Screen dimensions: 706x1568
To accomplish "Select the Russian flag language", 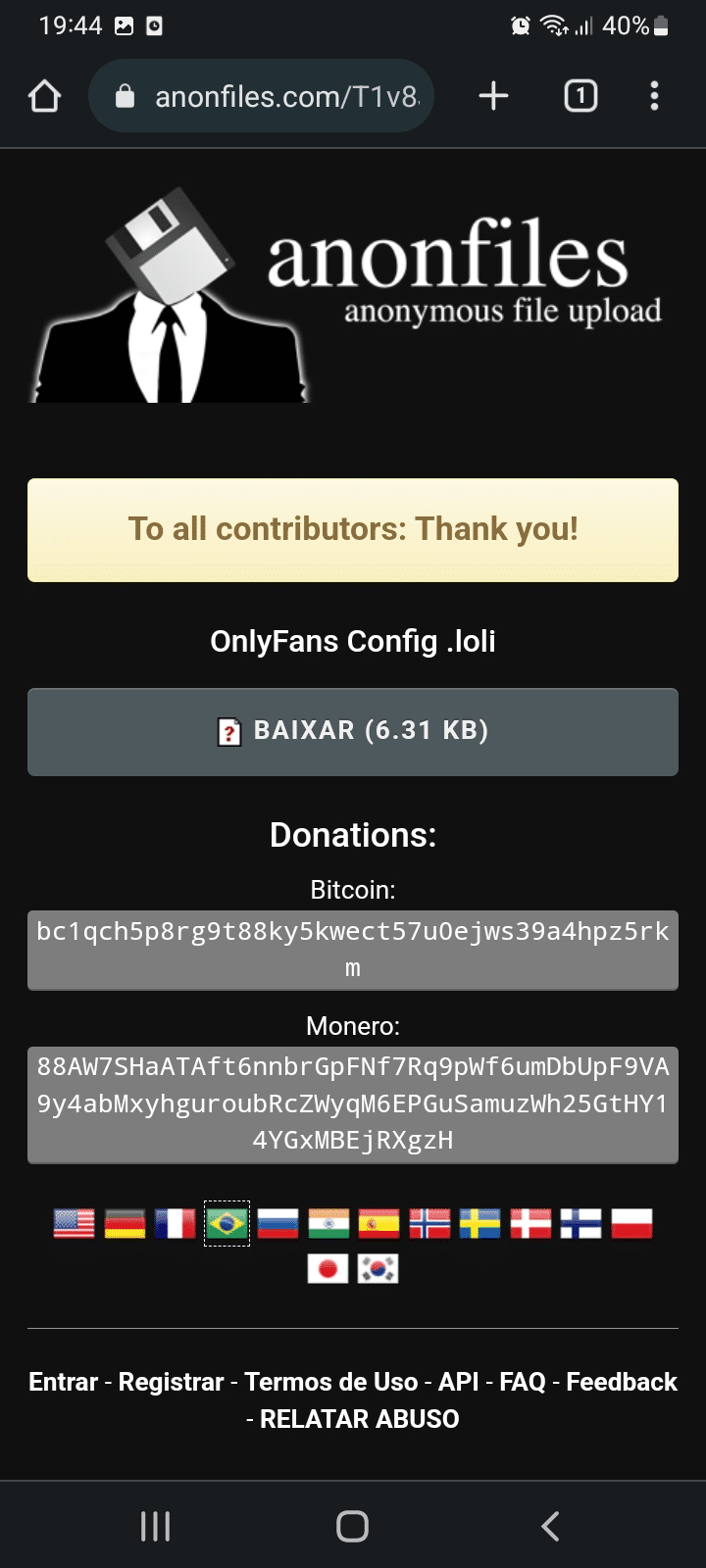I will pyautogui.click(x=277, y=1223).
